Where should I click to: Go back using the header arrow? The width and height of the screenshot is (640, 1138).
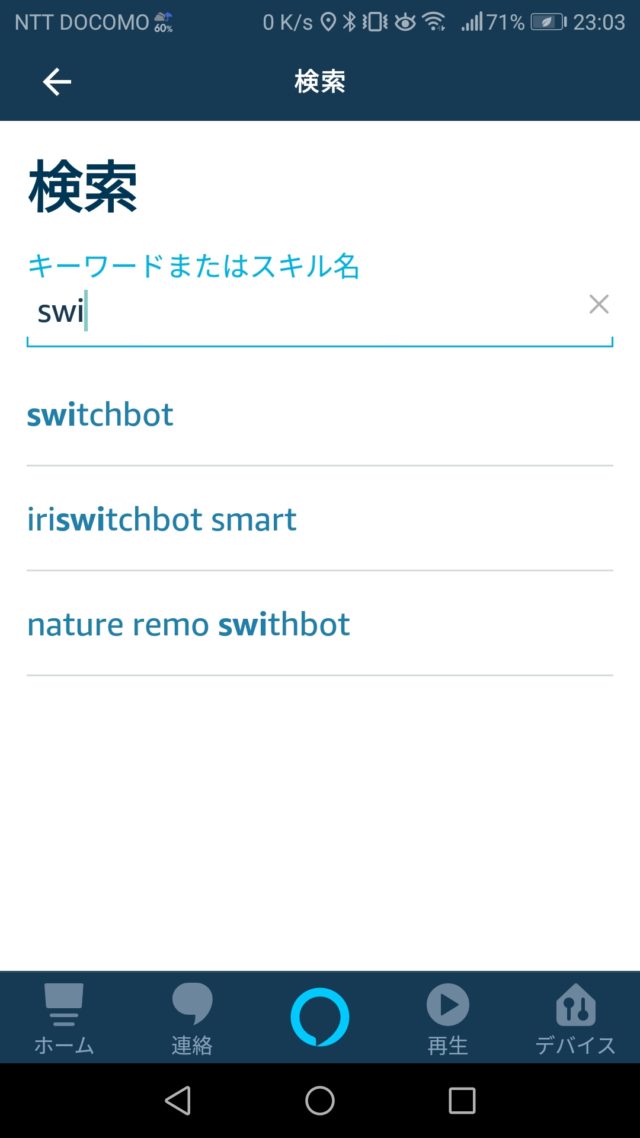[57, 82]
